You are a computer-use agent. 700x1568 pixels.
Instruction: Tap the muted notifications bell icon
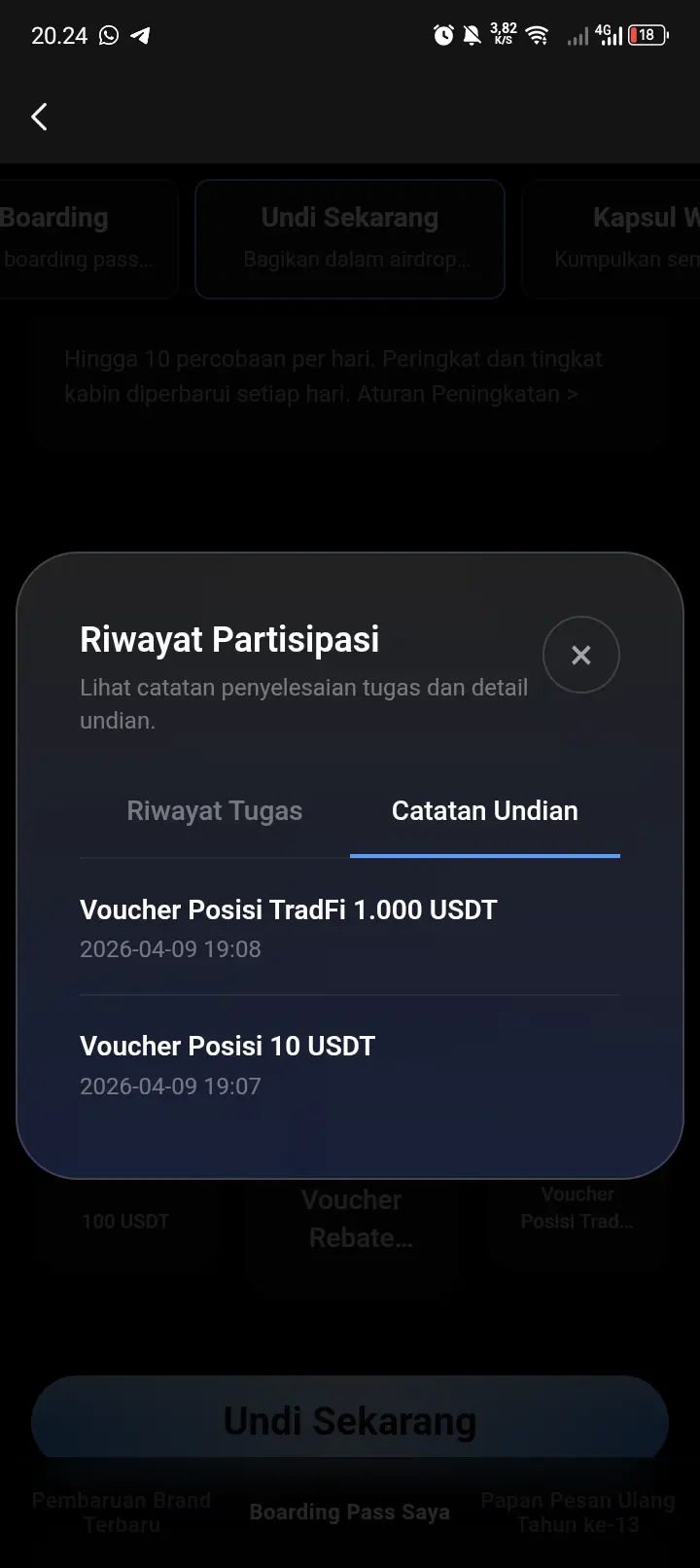pos(473,35)
